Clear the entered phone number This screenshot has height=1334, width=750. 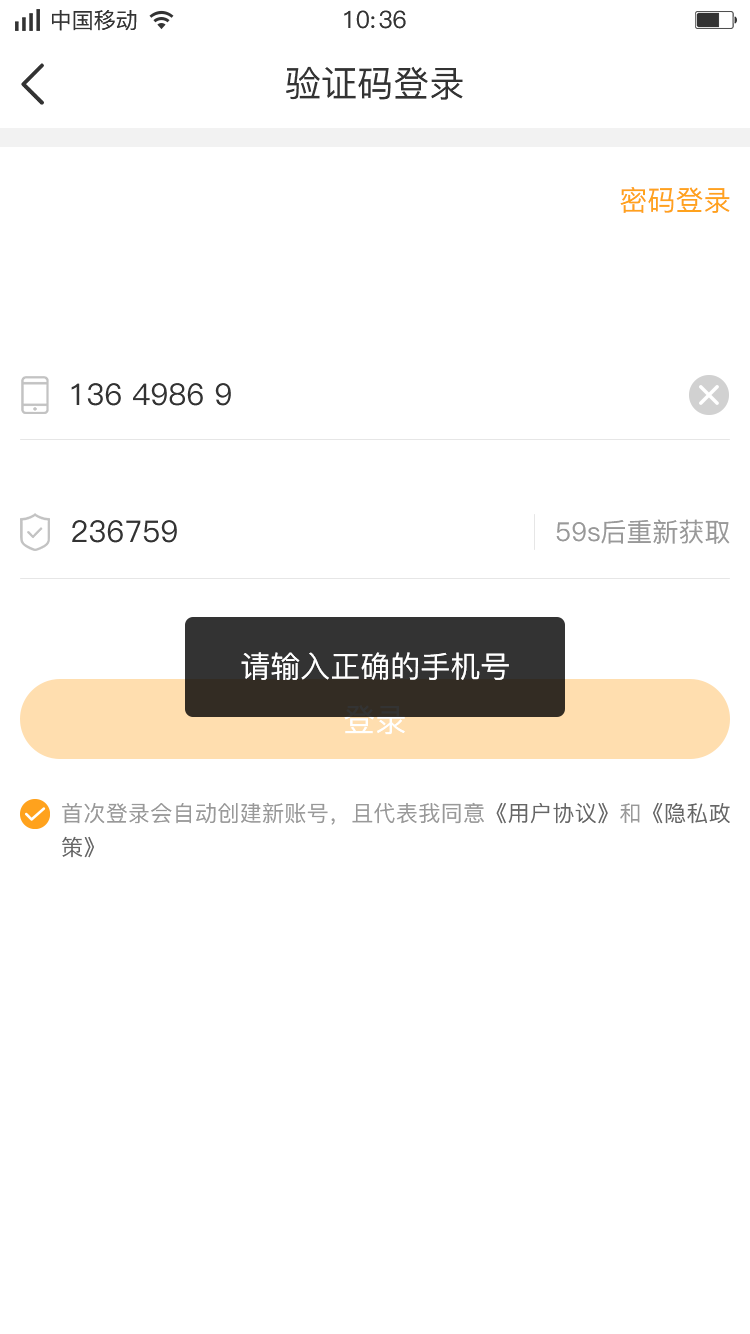[708, 395]
